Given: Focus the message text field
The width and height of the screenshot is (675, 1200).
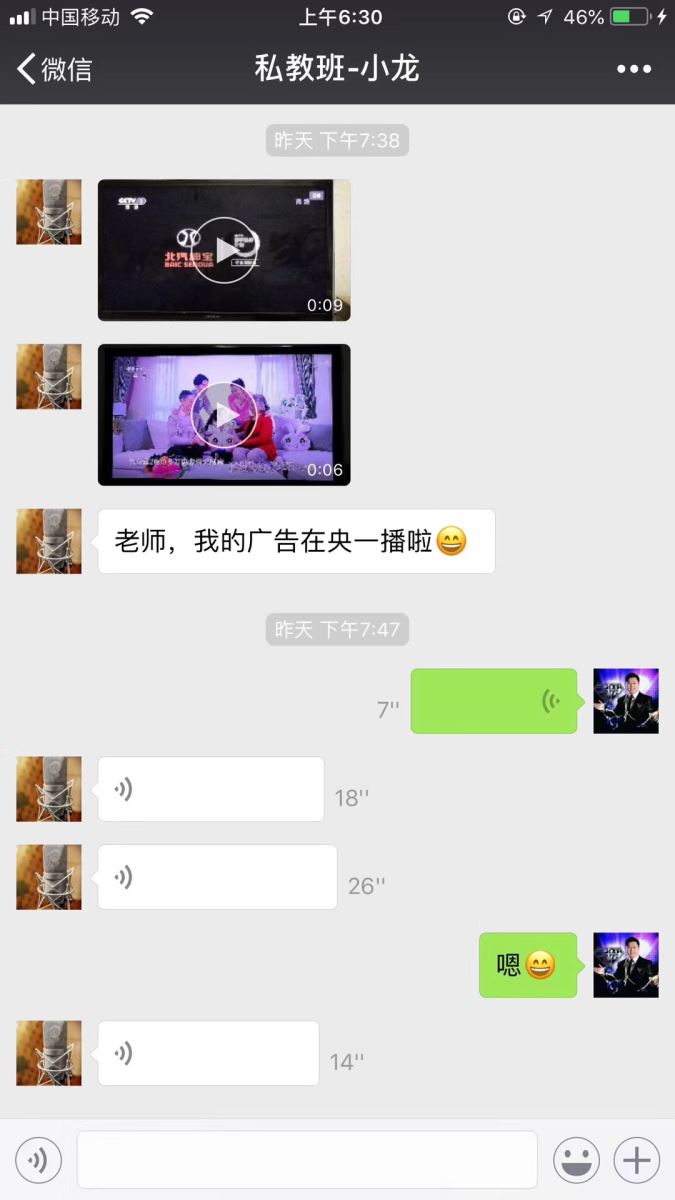Looking at the screenshot, I should click(307, 1161).
